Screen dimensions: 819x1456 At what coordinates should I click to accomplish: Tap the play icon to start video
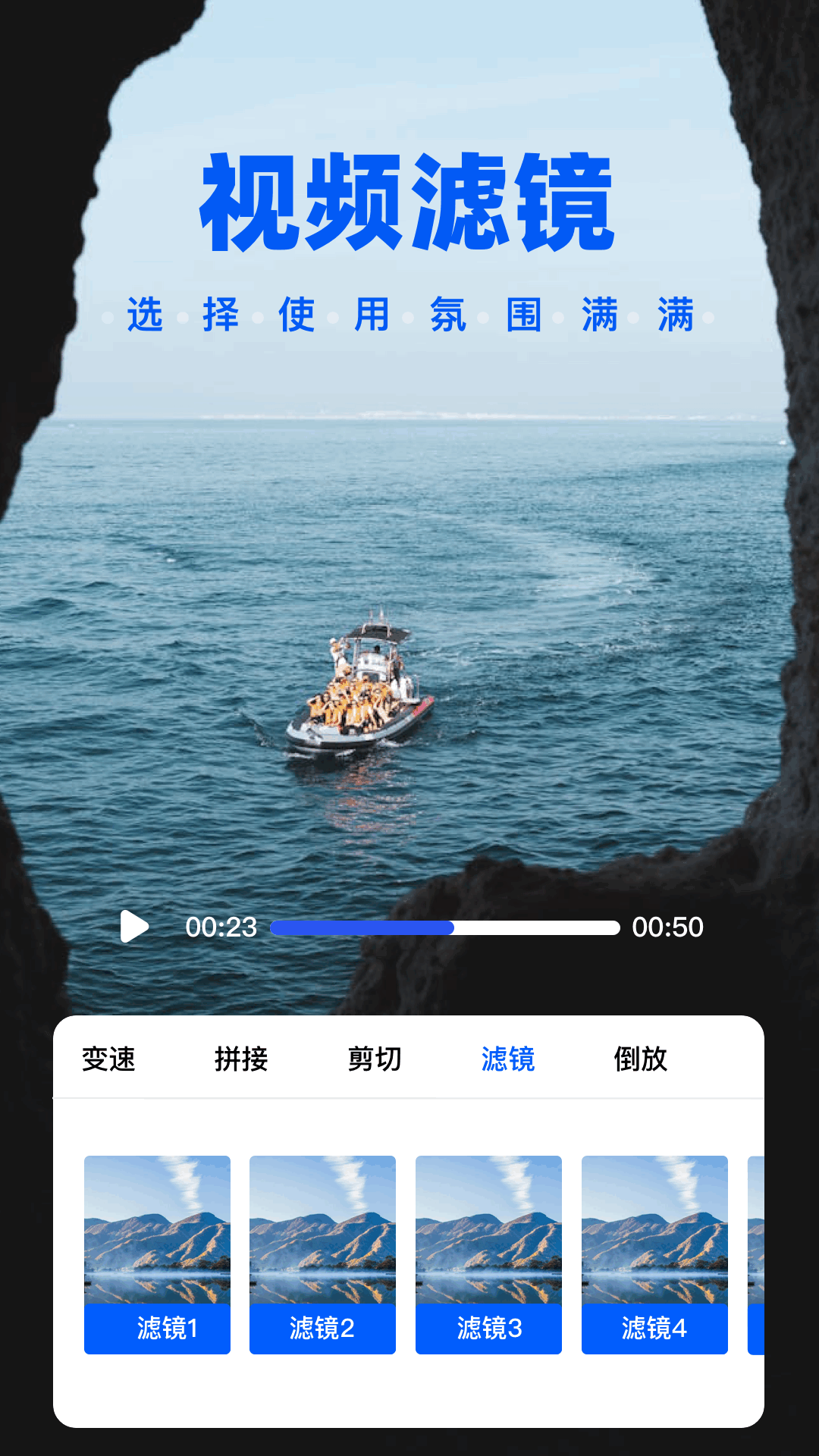(135, 927)
